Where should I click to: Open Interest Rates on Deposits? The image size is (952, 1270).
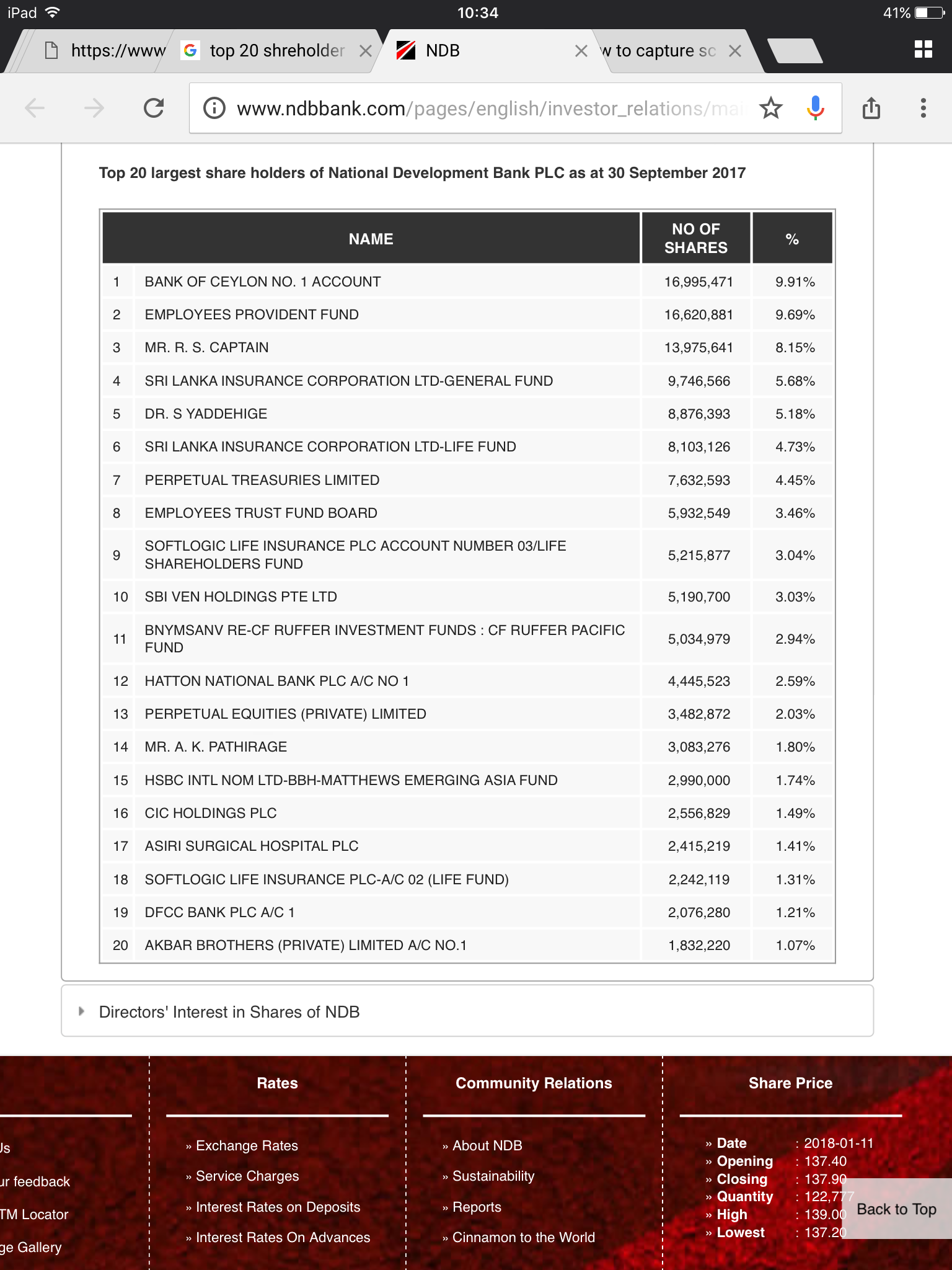[278, 1207]
